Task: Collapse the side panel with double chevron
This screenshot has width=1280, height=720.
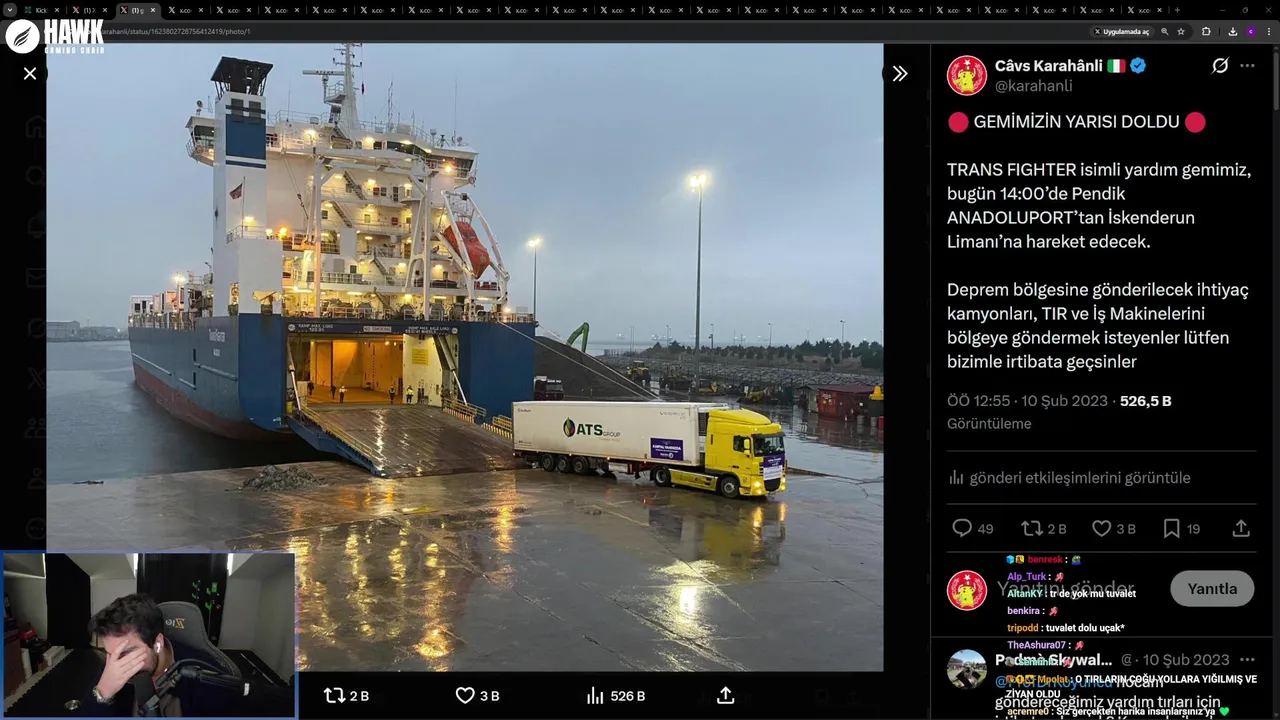Action: point(900,73)
